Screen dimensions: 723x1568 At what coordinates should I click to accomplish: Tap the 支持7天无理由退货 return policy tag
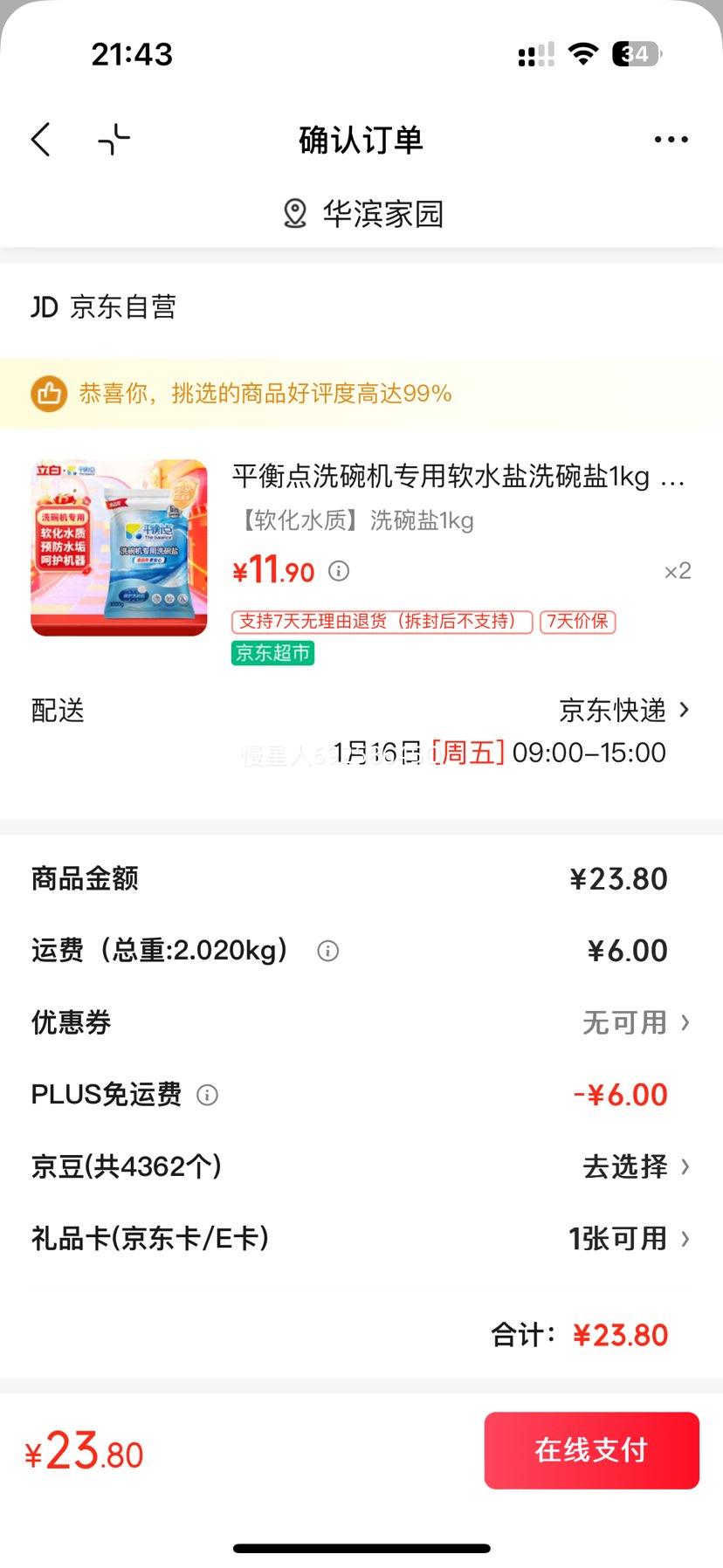[x=381, y=622]
